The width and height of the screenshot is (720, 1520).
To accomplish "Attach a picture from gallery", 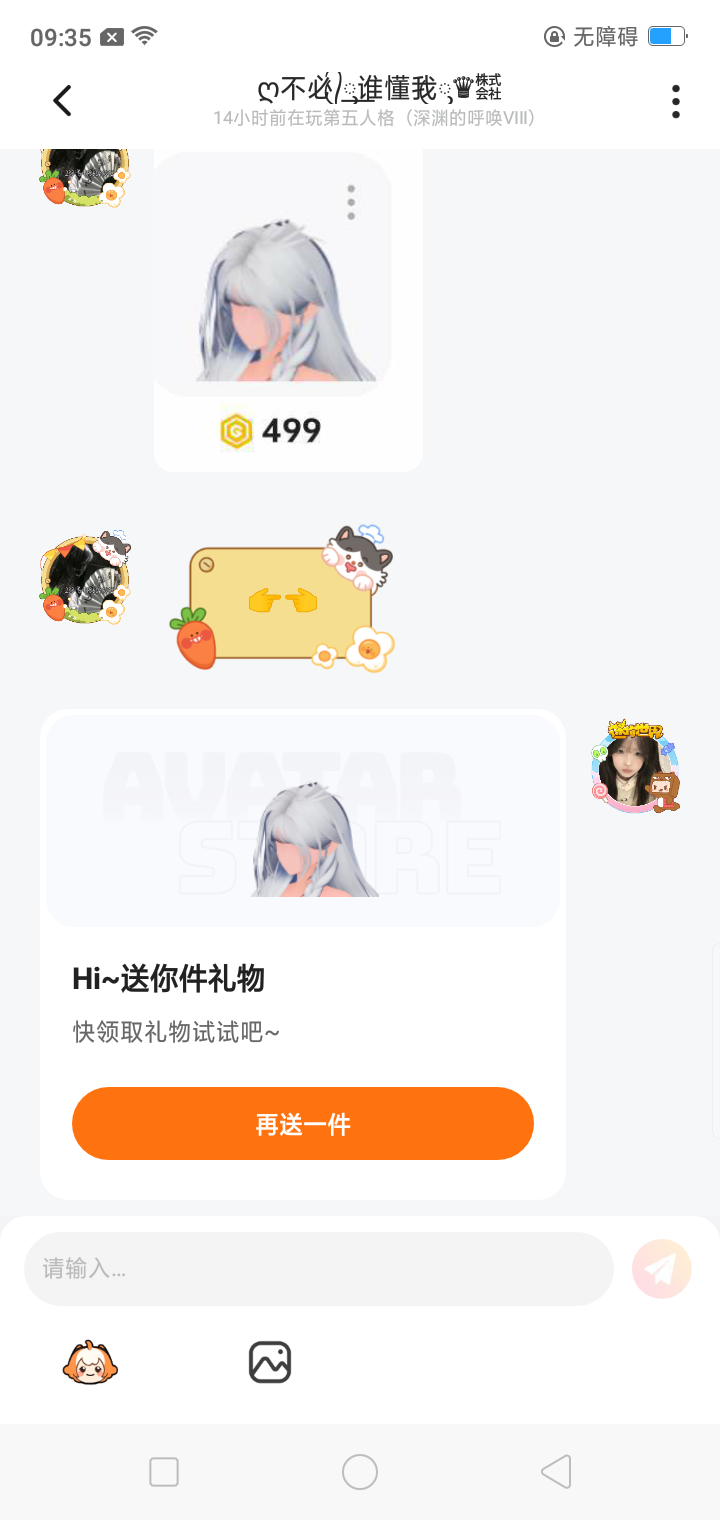I will tap(270, 1362).
